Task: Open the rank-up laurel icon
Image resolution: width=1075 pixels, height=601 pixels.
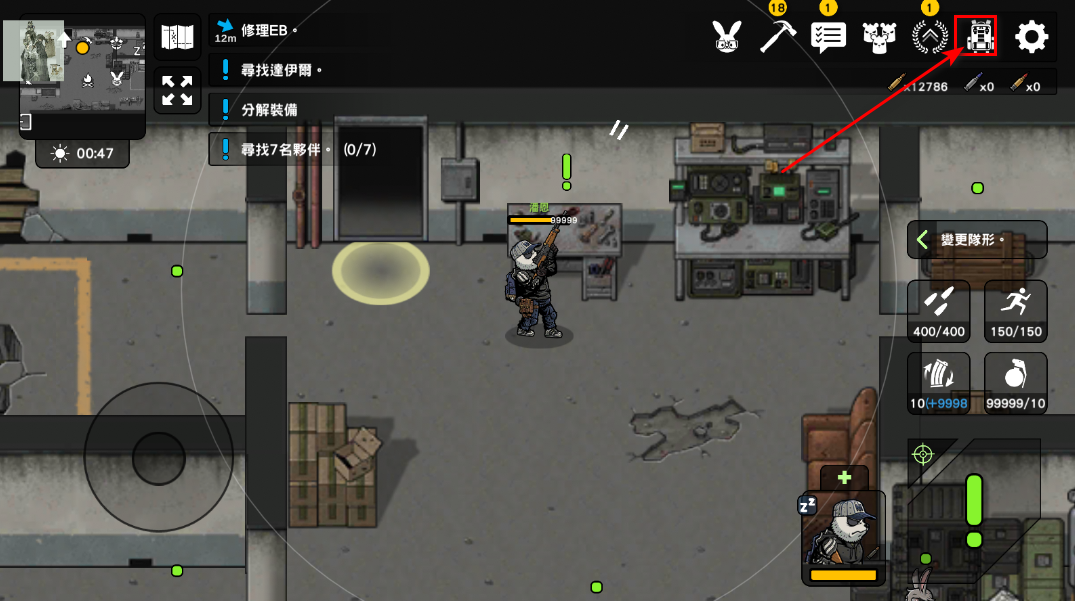Action: point(930,38)
